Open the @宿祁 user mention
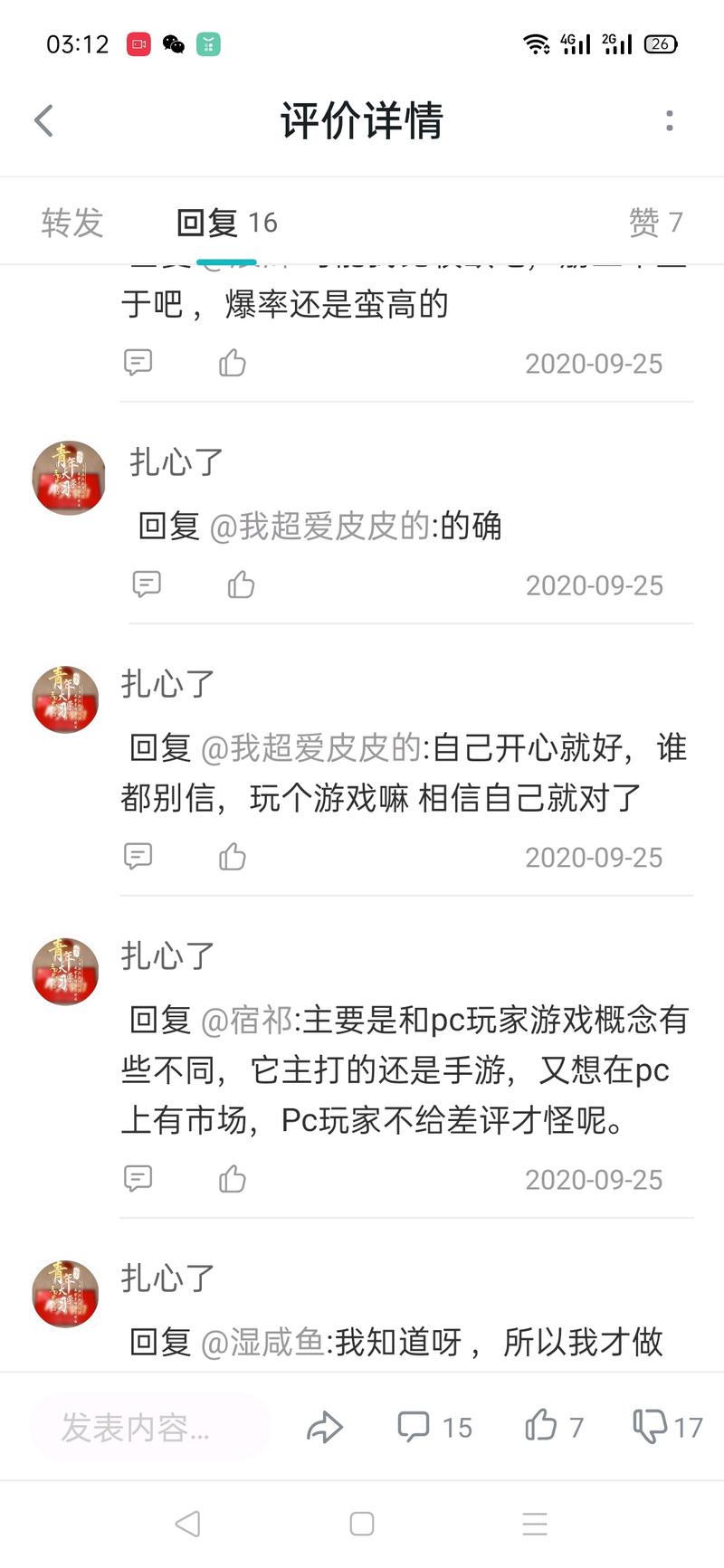The height and width of the screenshot is (1568, 724). click(x=246, y=1021)
